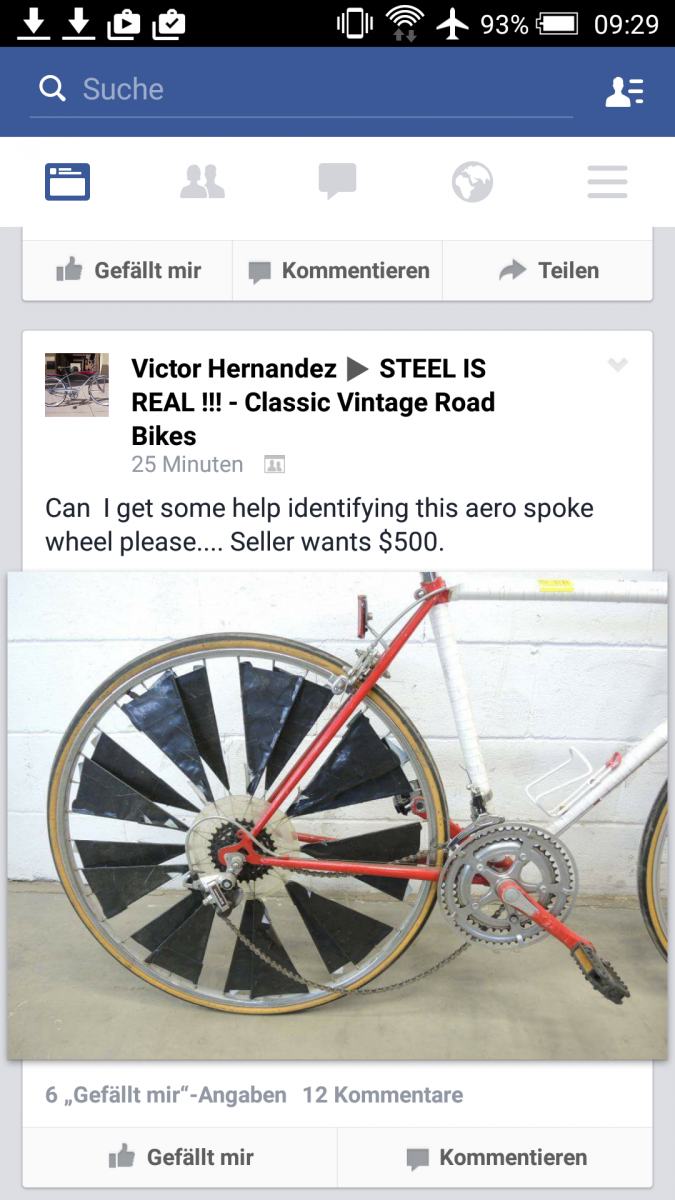This screenshot has height=1200, width=675.
Task: Switch to the news feed tab
Action: [68, 182]
